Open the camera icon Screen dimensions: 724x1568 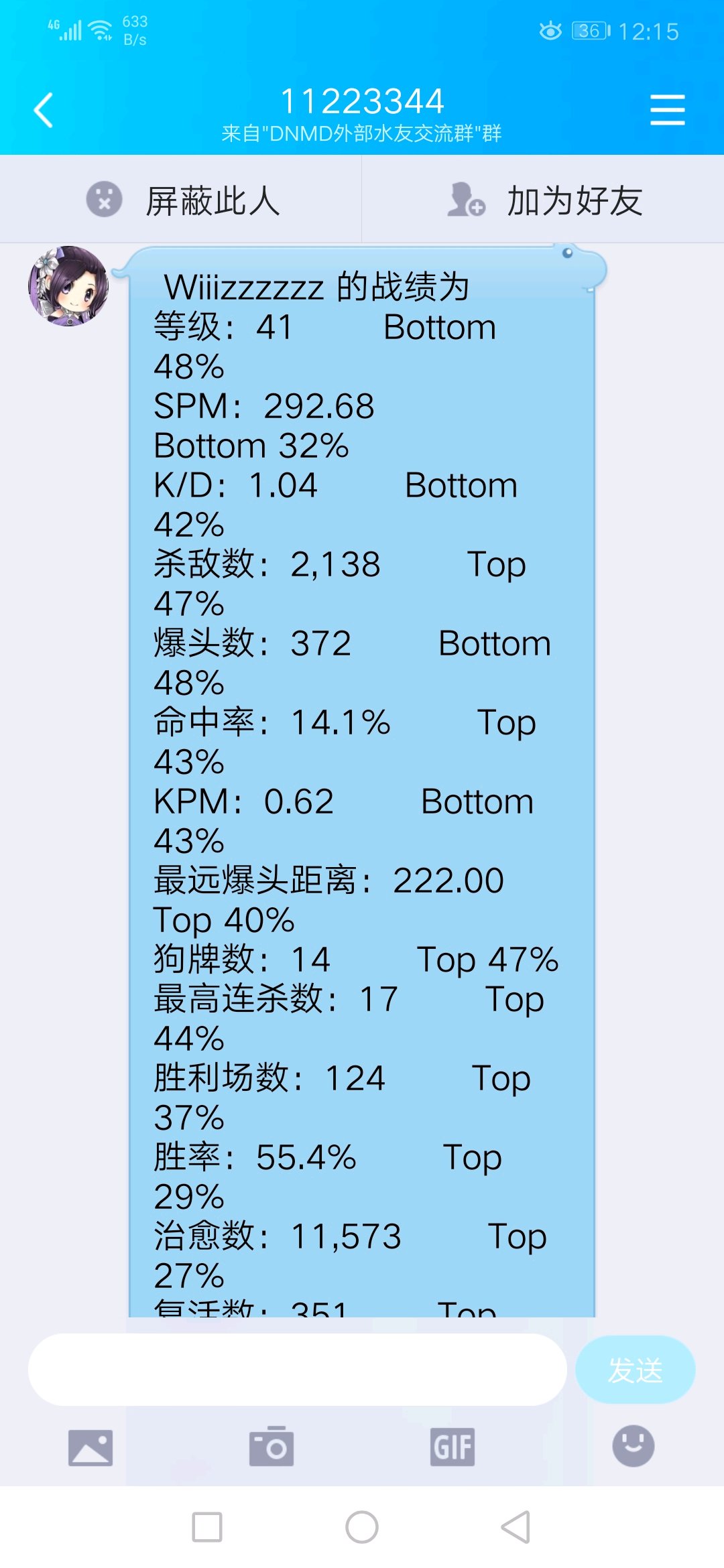point(271,1446)
